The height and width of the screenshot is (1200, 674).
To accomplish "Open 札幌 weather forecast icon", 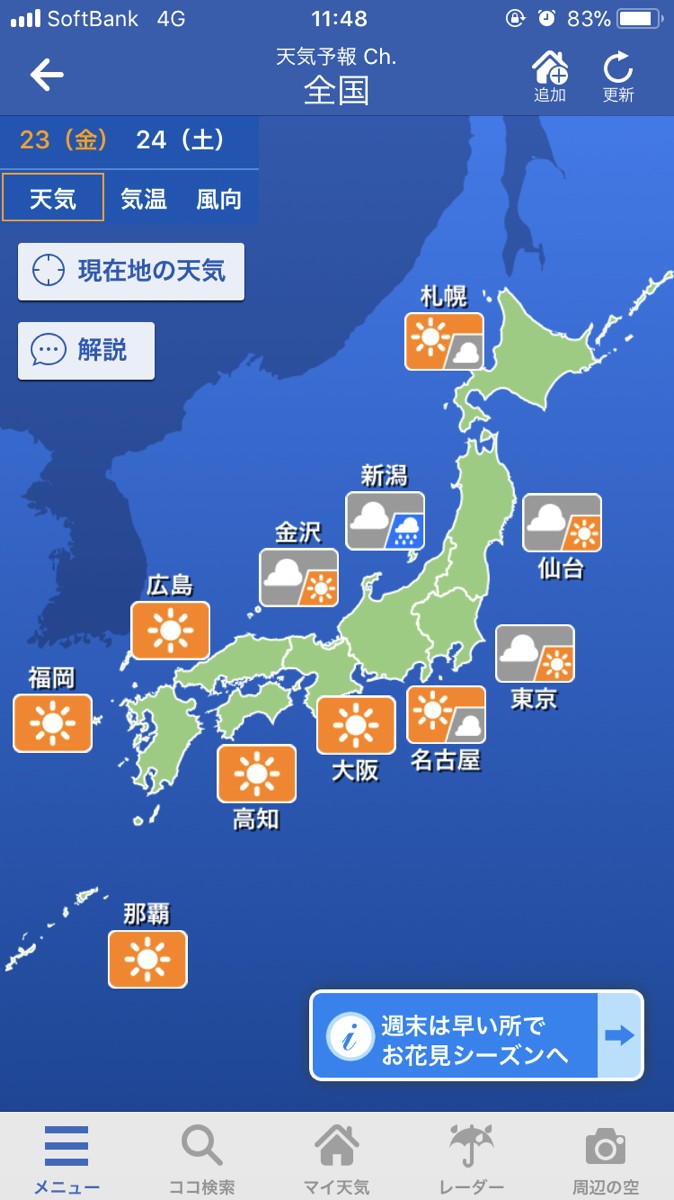I will [x=444, y=341].
